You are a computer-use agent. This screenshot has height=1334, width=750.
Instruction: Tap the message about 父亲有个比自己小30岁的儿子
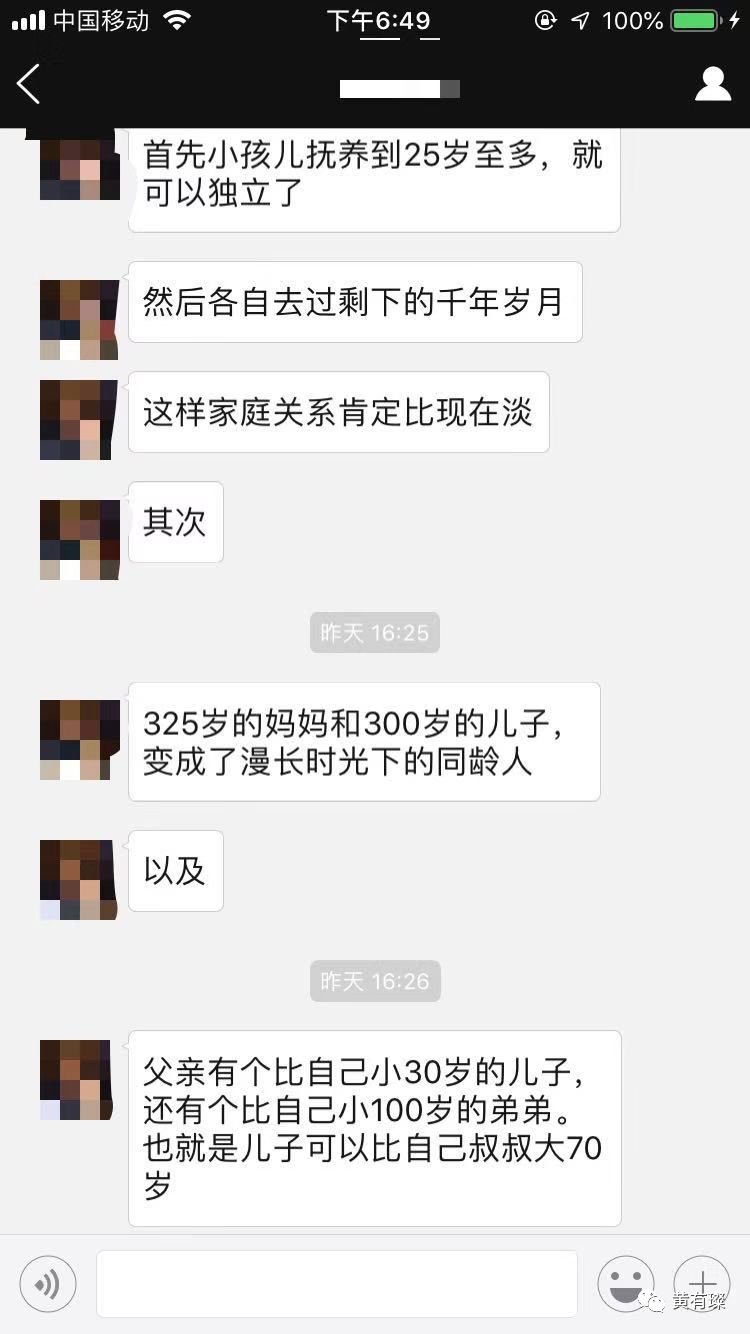click(374, 1128)
